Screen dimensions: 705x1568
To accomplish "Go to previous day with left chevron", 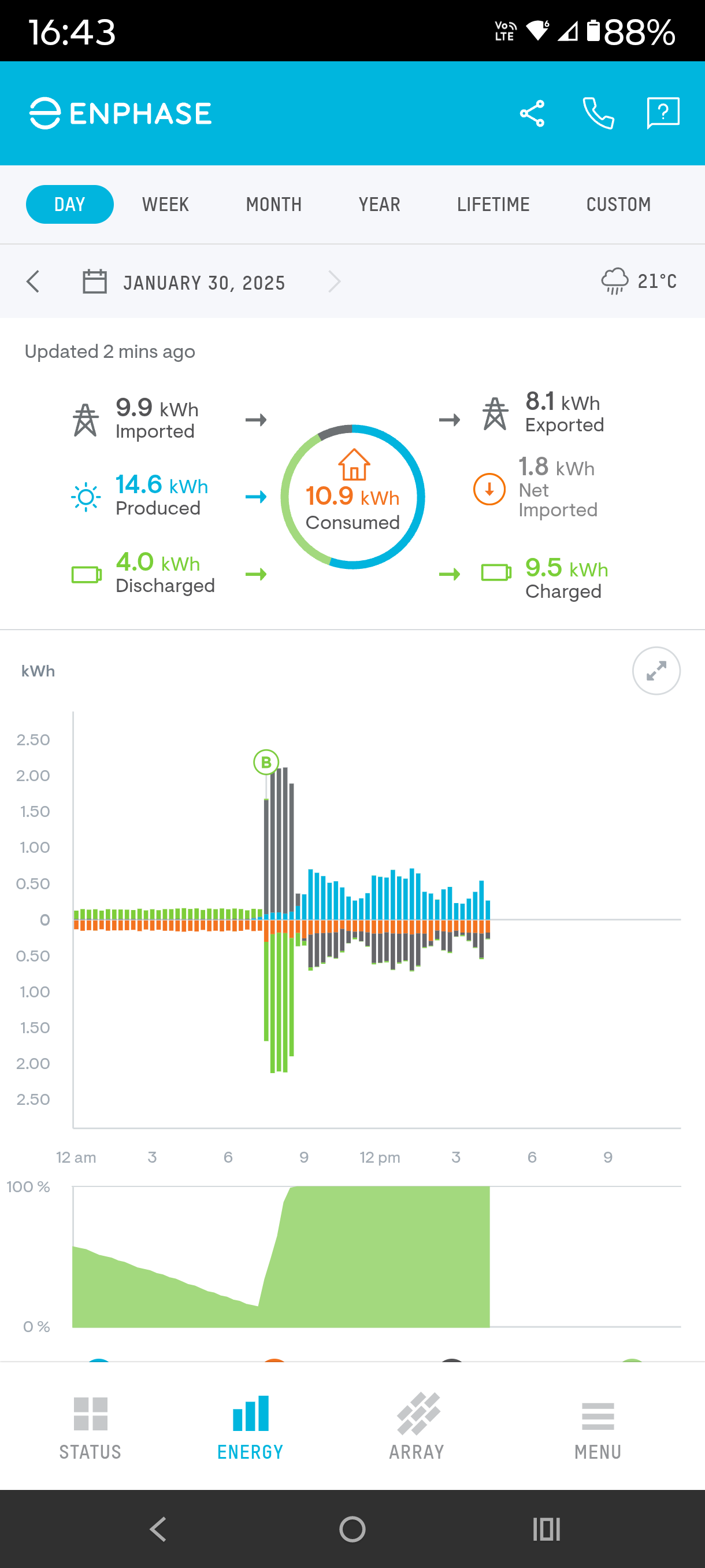I will 34,281.
